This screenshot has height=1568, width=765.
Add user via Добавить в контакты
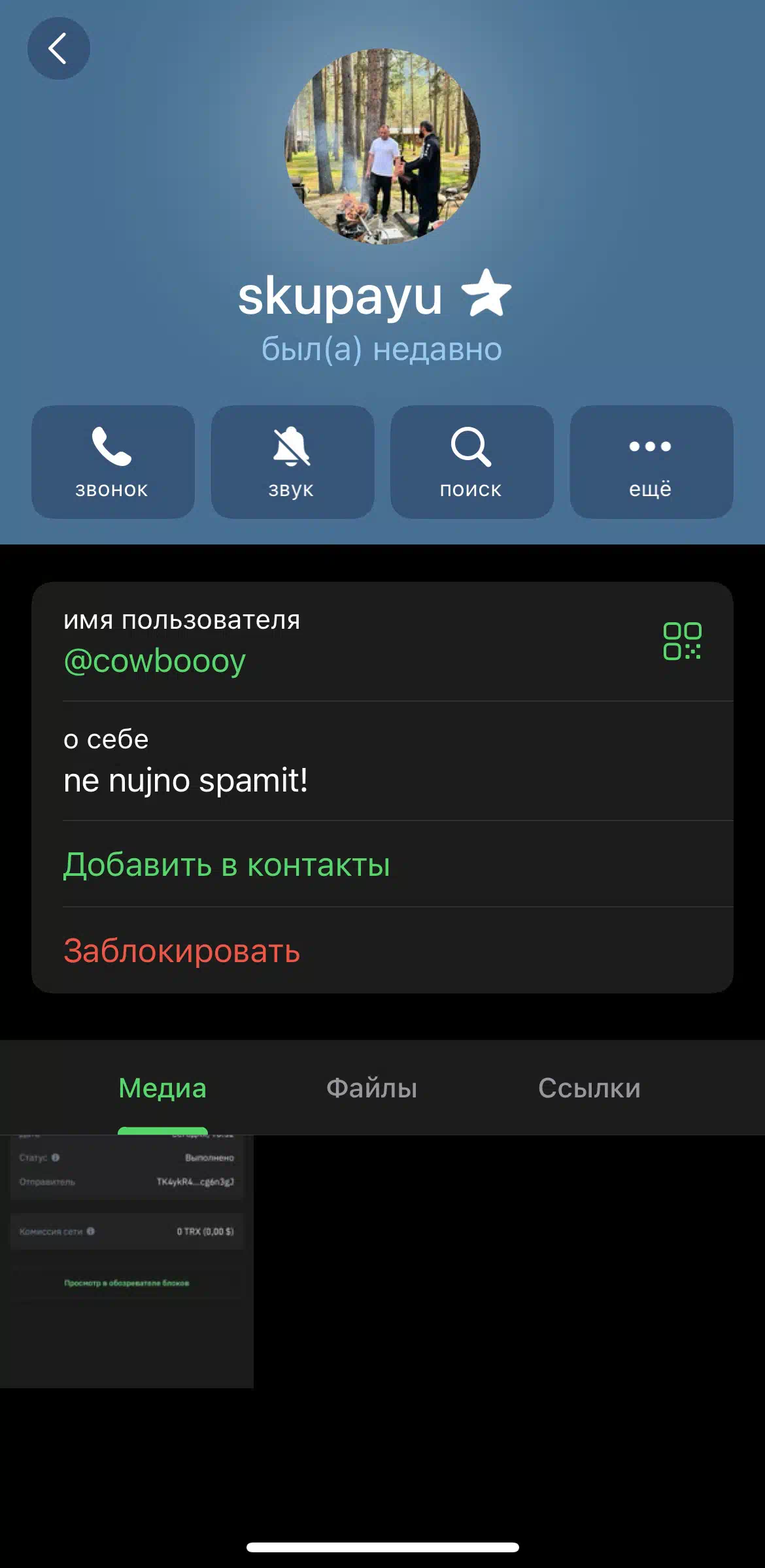pyautogui.click(x=226, y=864)
